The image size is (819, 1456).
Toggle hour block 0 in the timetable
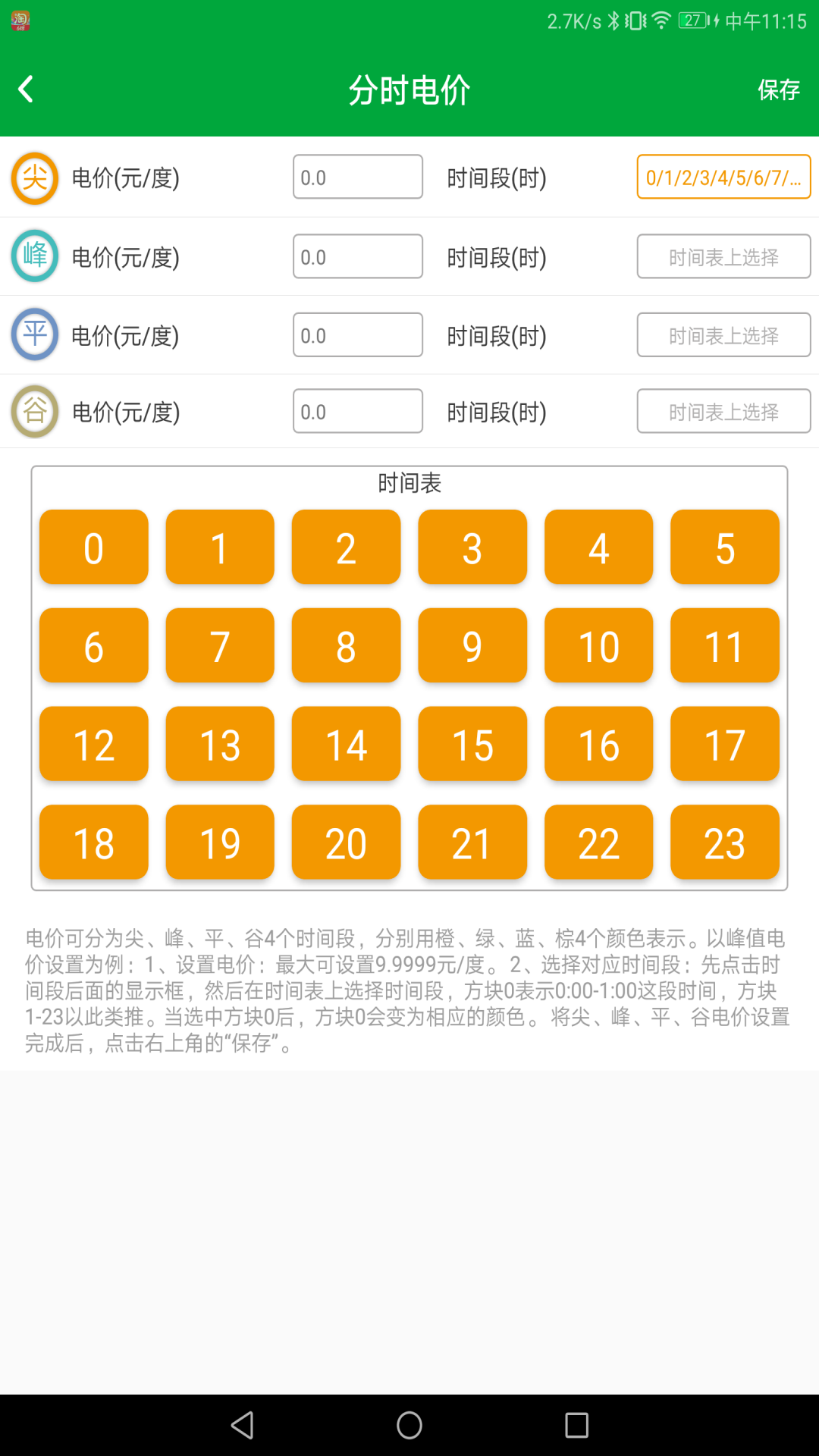93,548
